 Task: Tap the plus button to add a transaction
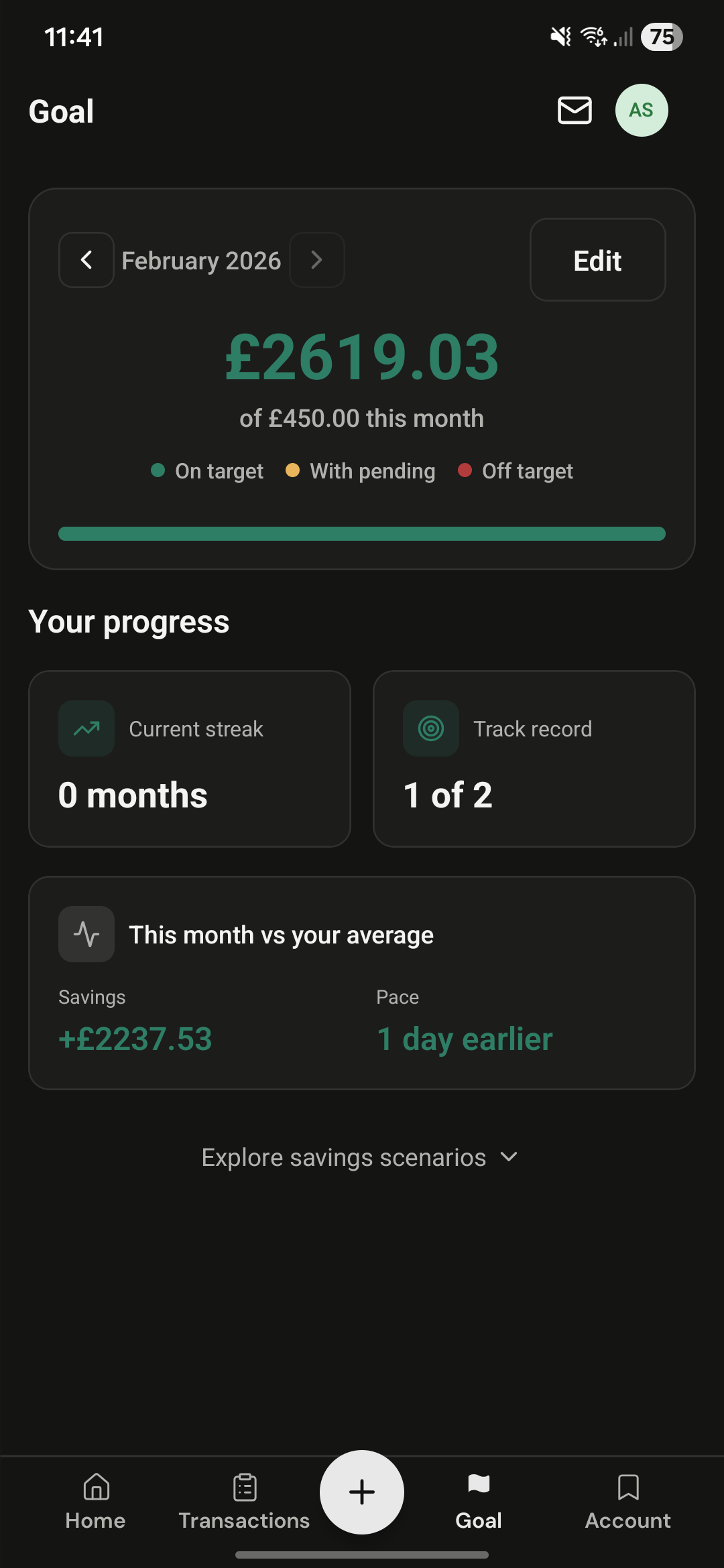(361, 1492)
